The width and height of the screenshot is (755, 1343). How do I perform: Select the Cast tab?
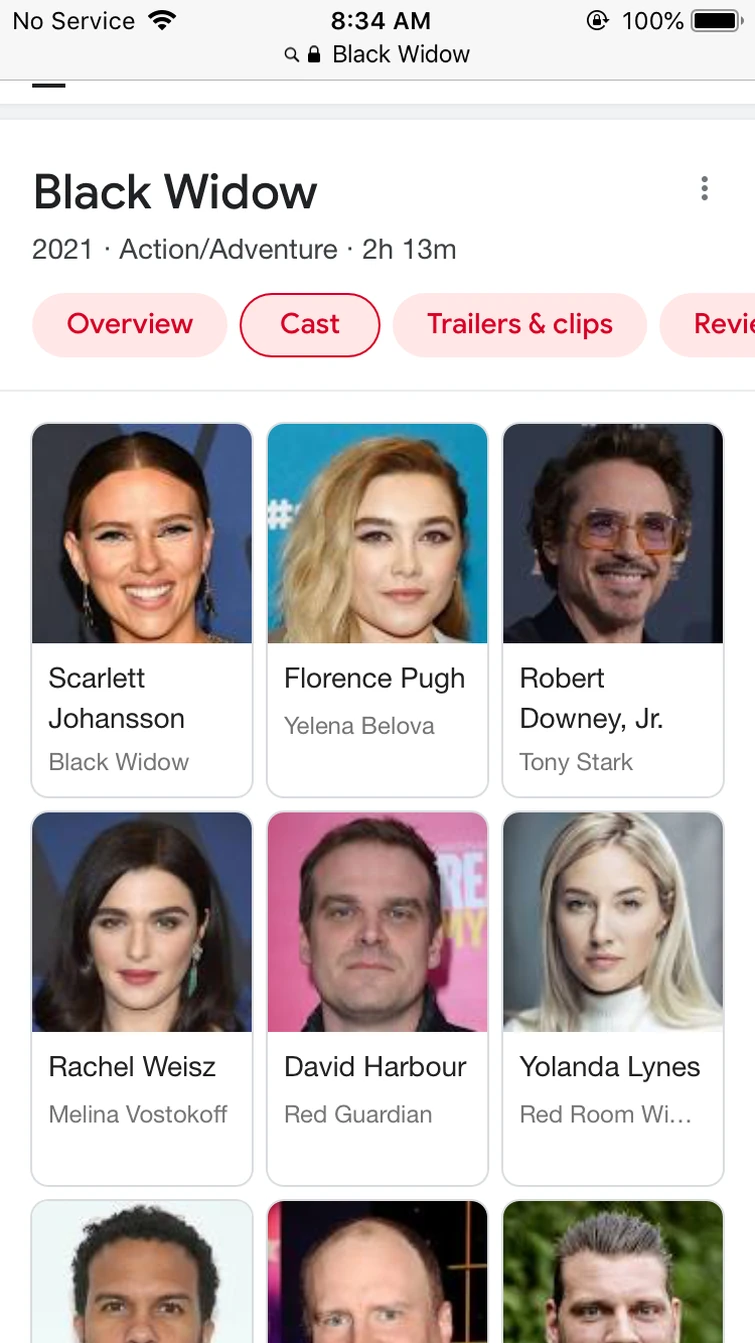tap(310, 324)
